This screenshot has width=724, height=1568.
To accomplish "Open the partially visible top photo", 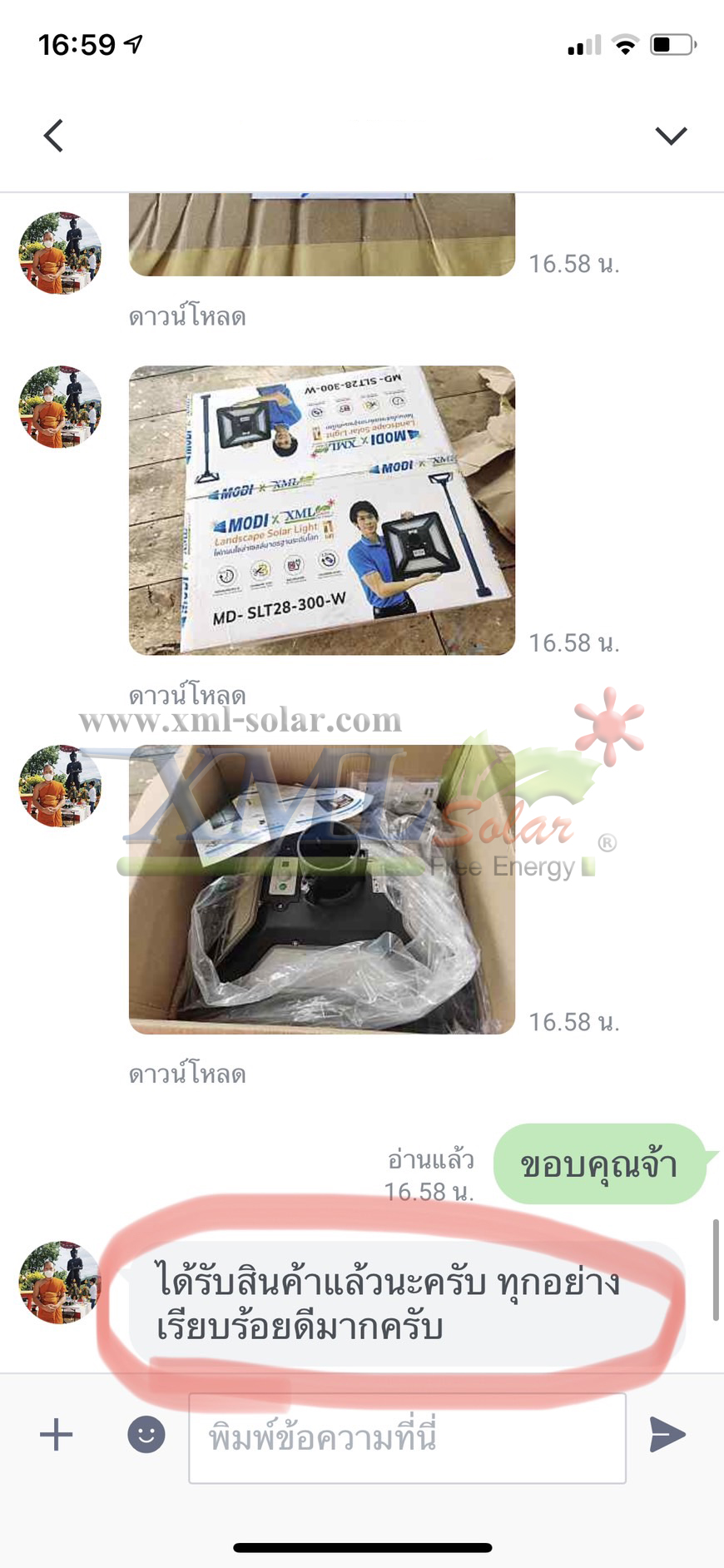I will tap(322, 234).
